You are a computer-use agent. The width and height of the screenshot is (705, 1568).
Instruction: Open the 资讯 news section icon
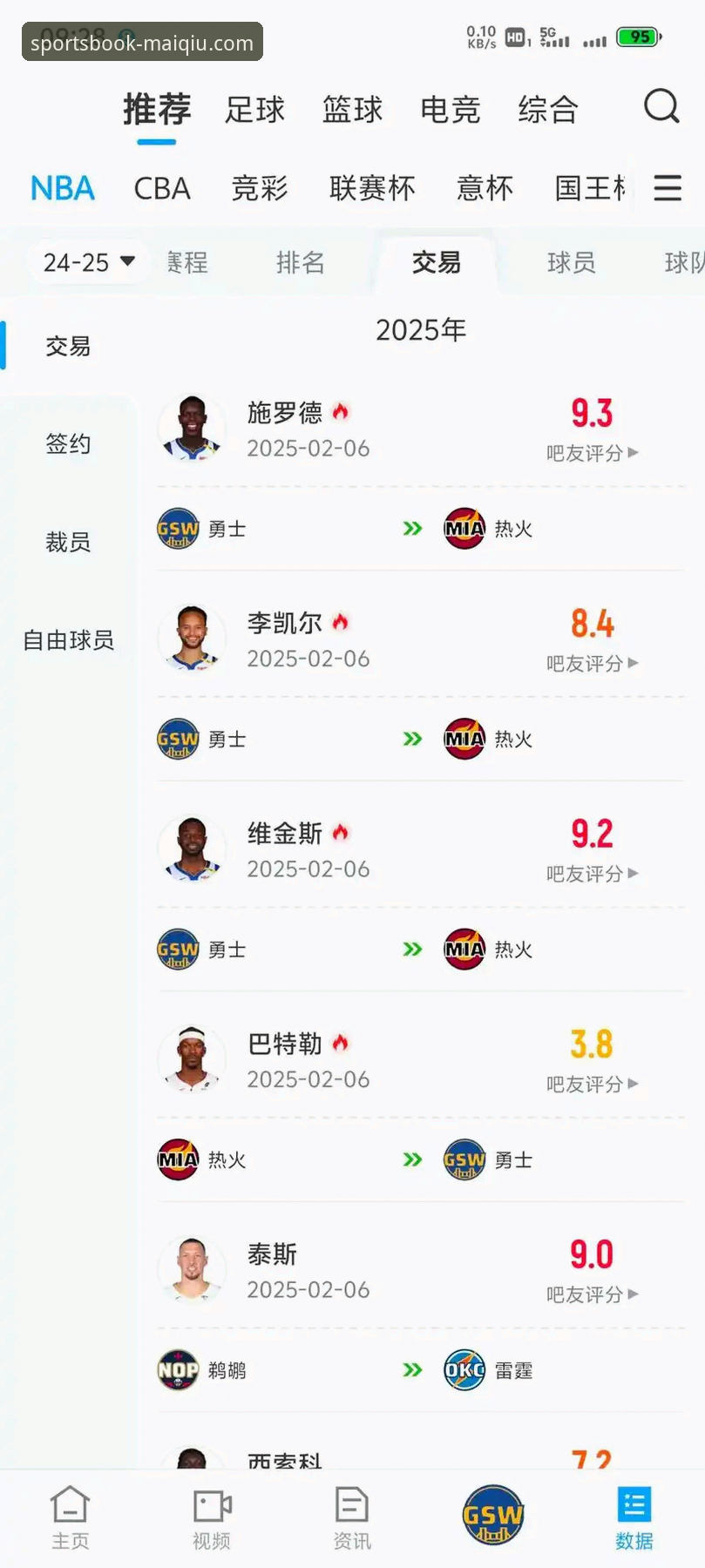point(351,1511)
